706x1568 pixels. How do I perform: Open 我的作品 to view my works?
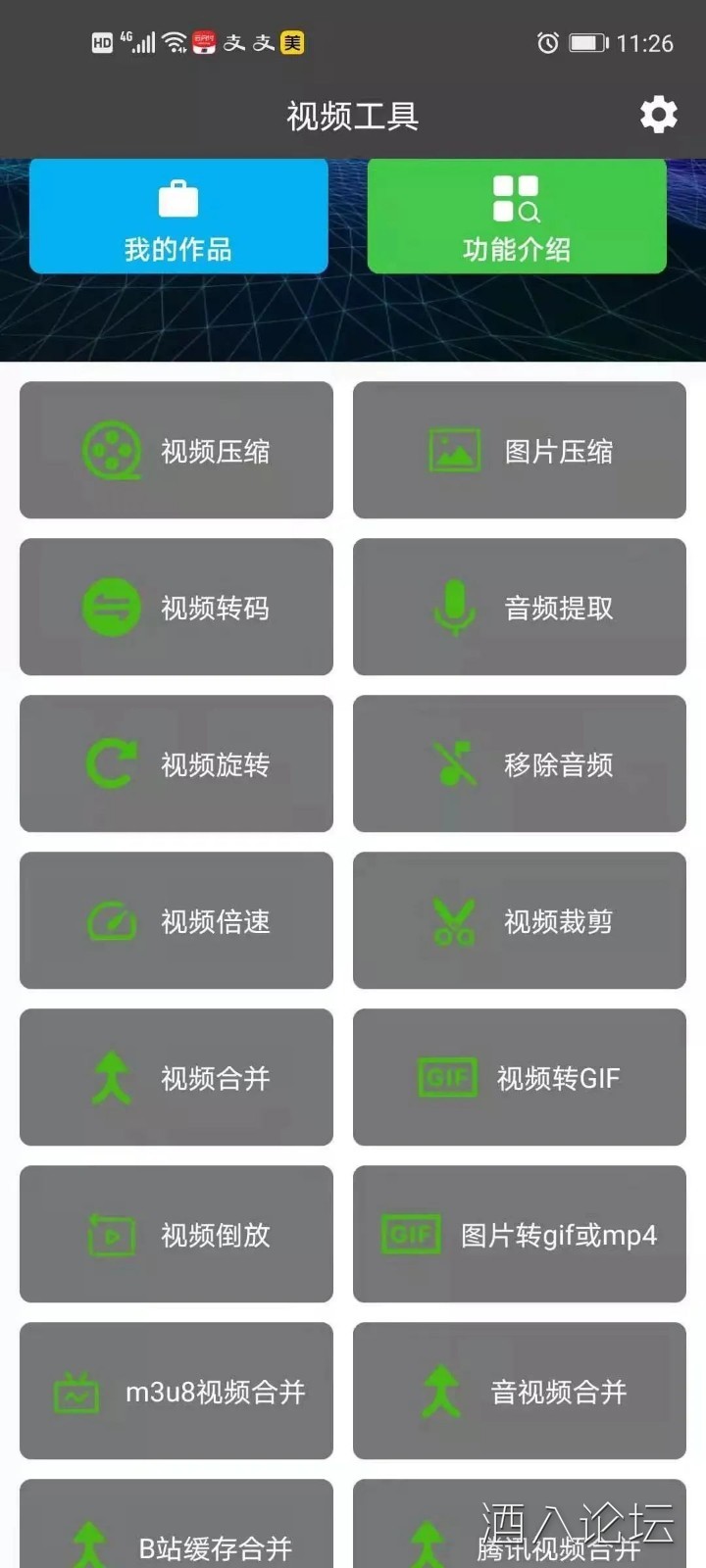177,216
